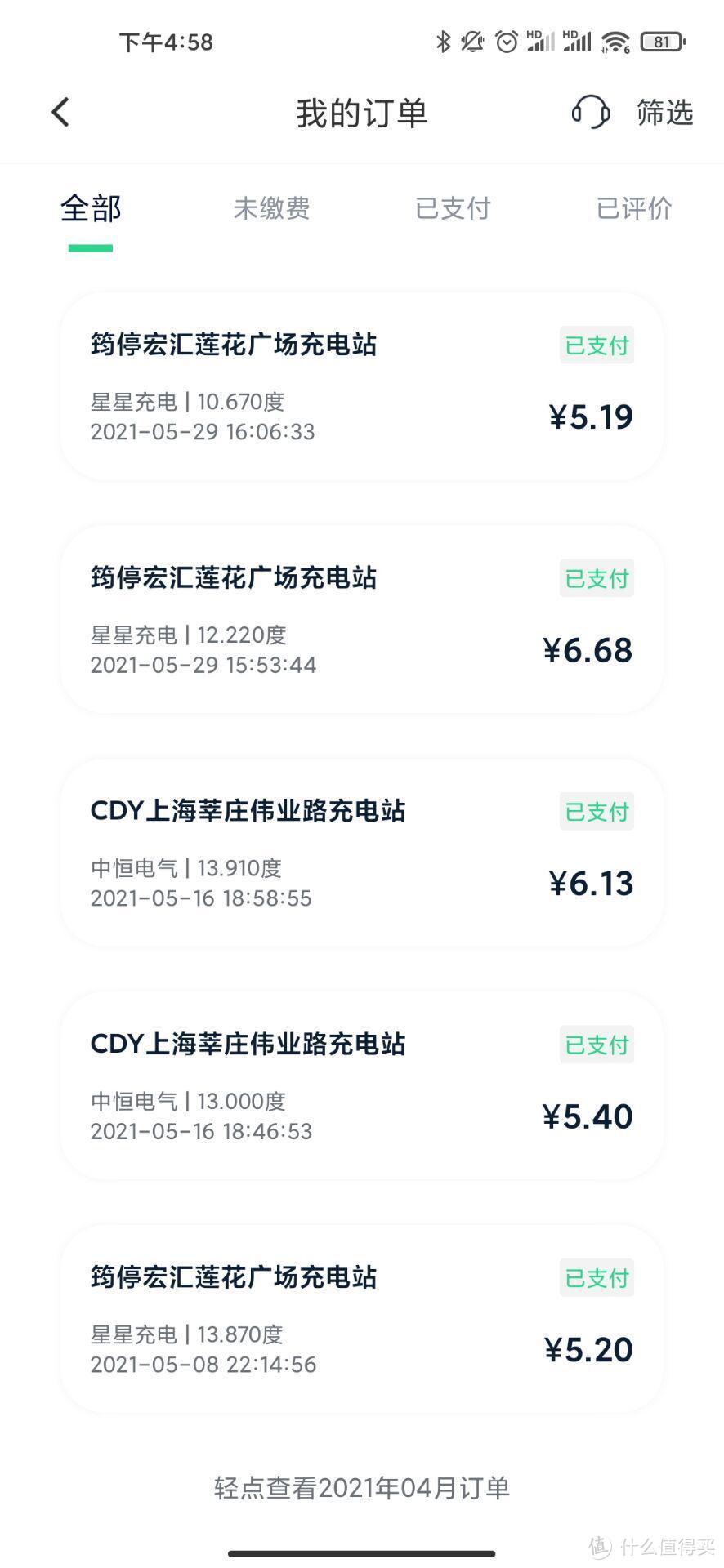Open the ¥5.40 CDY上海莘庄伟业路 order
The width and height of the screenshot is (724, 1568).
pyautogui.click(x=361, y=1085)
